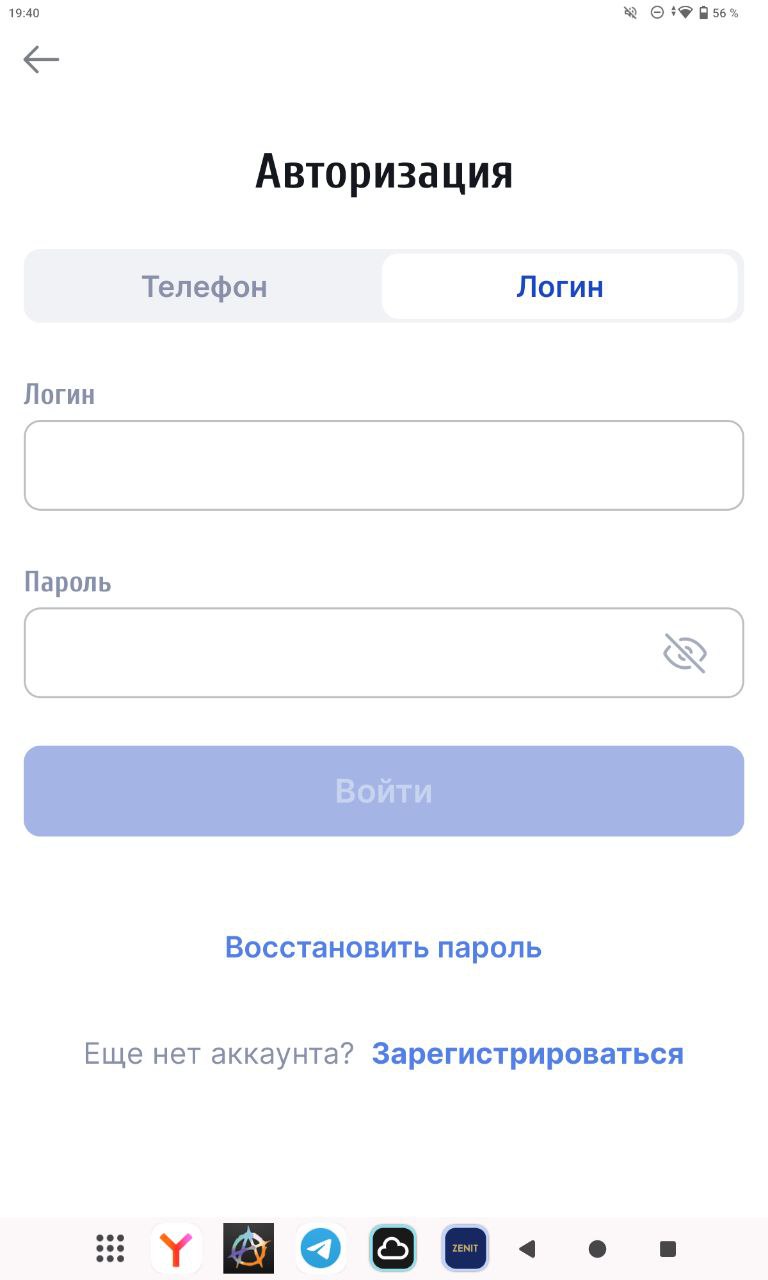This screenshot has height=1280, width=768.
Task: Open Telegram from the taskbar
Action: (321, 1248)
